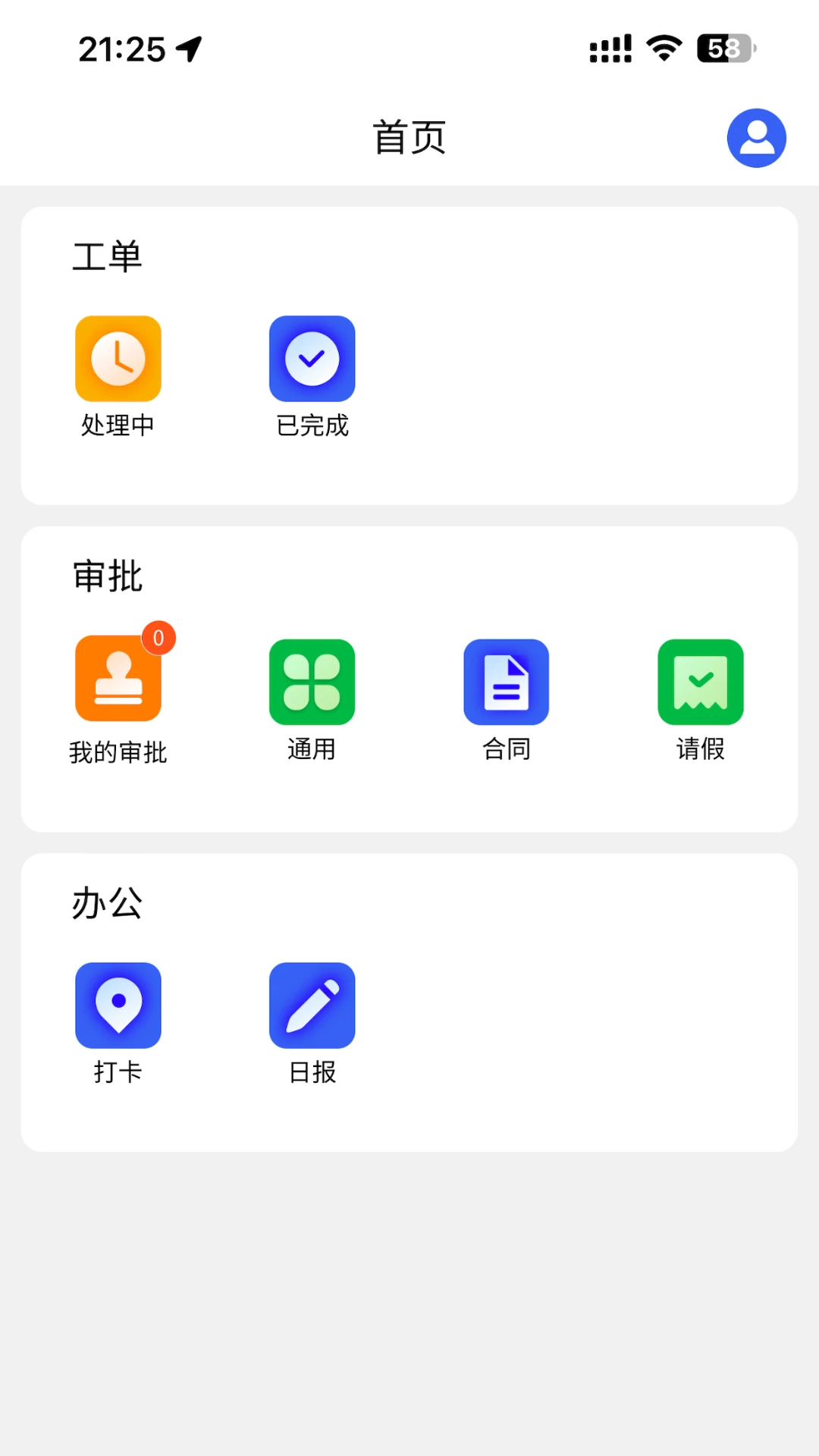819x1456 pixels.
Task: Open 打卡 check-in
Action: click(x=118, y=1006)
